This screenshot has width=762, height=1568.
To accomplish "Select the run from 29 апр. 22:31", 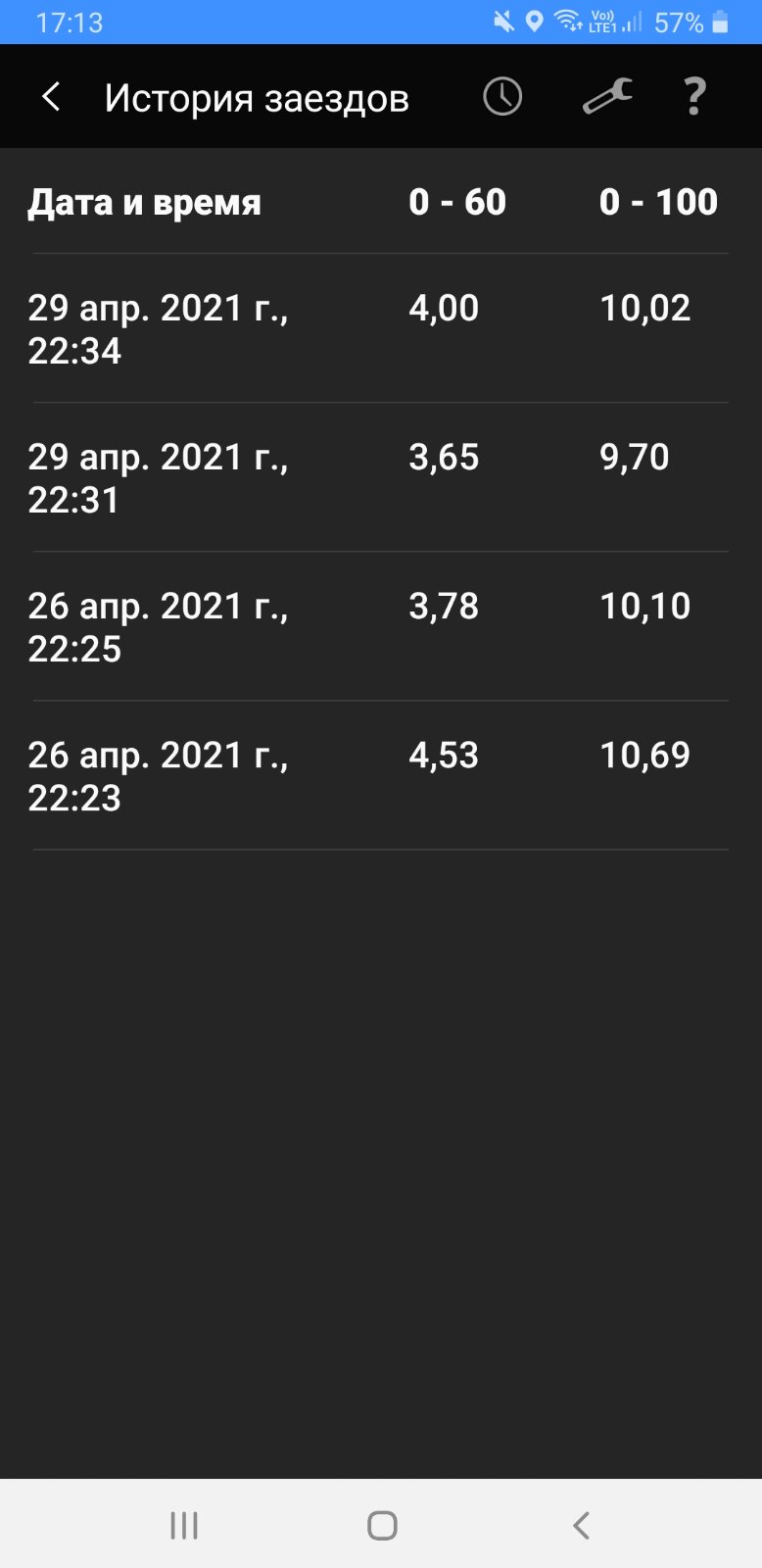I will click(381, 477).
